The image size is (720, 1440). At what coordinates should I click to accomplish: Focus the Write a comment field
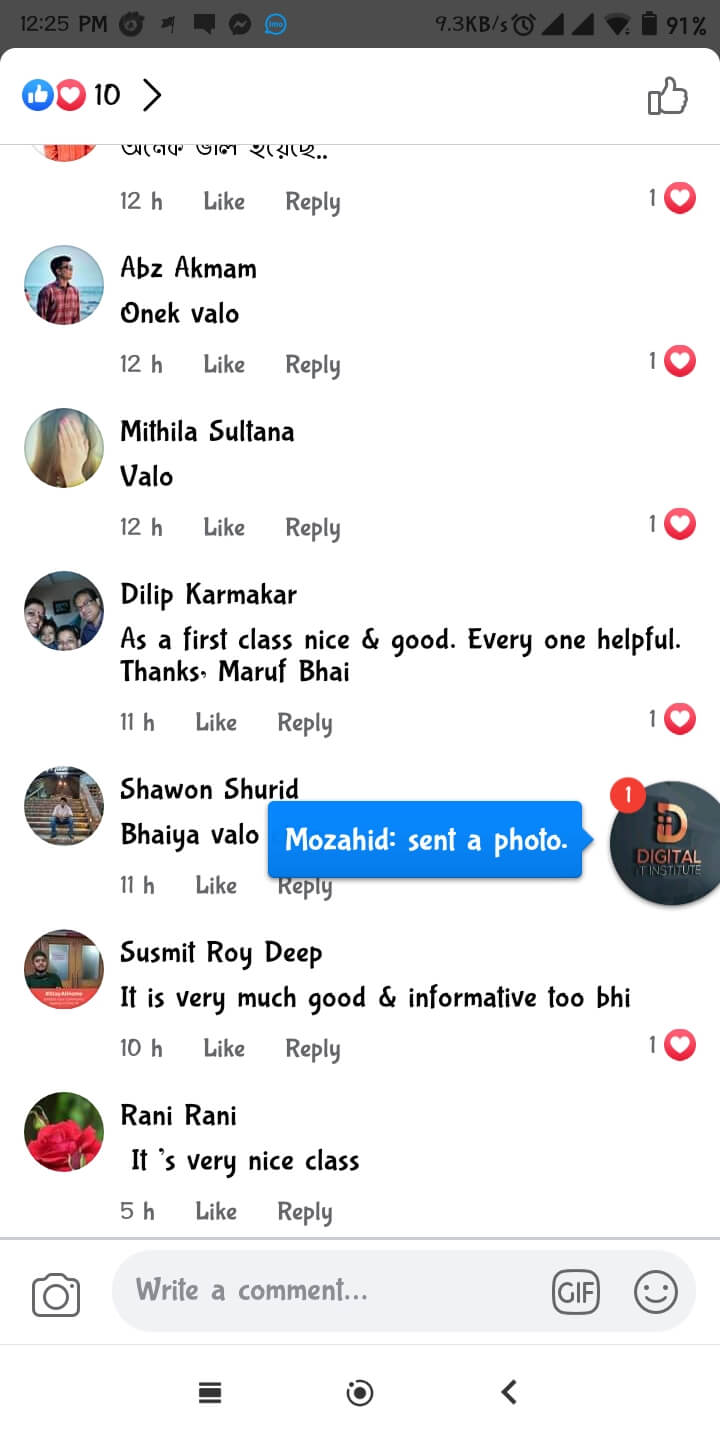click(330, 1291)
